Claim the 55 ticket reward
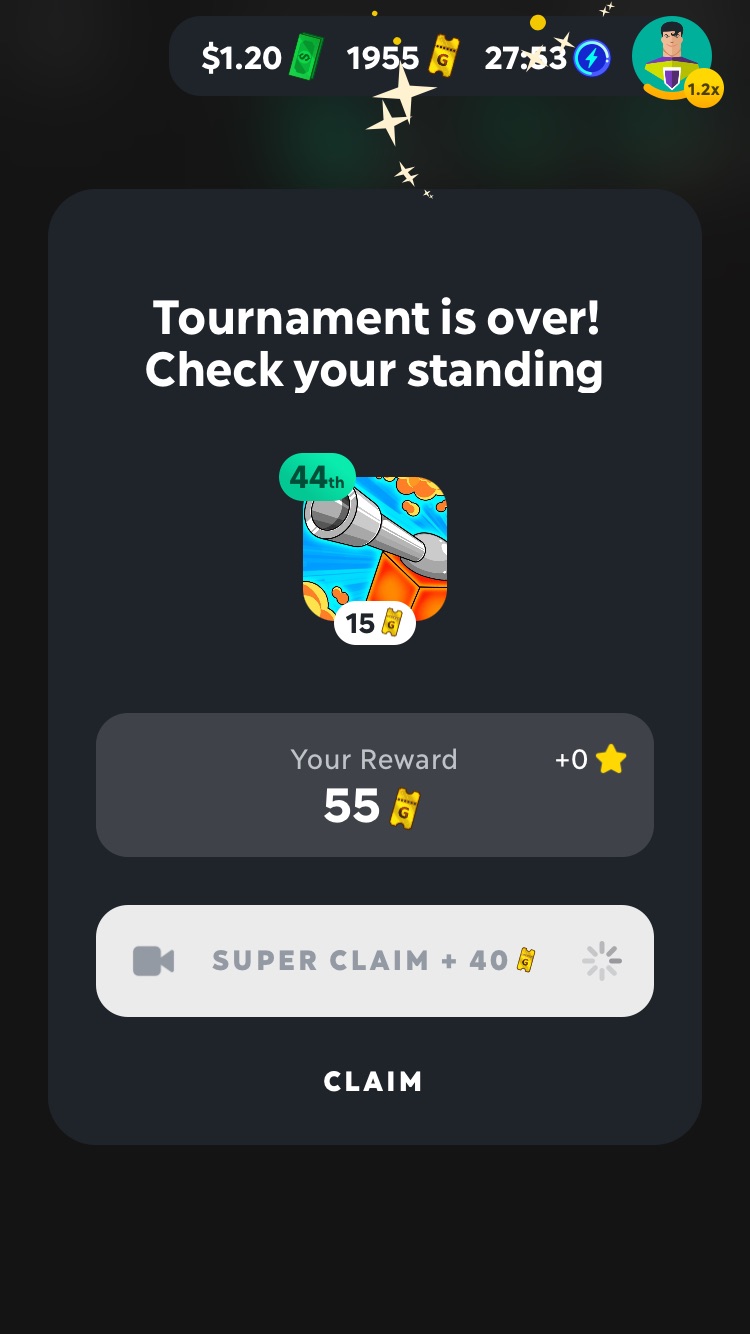 (373, 1081)
